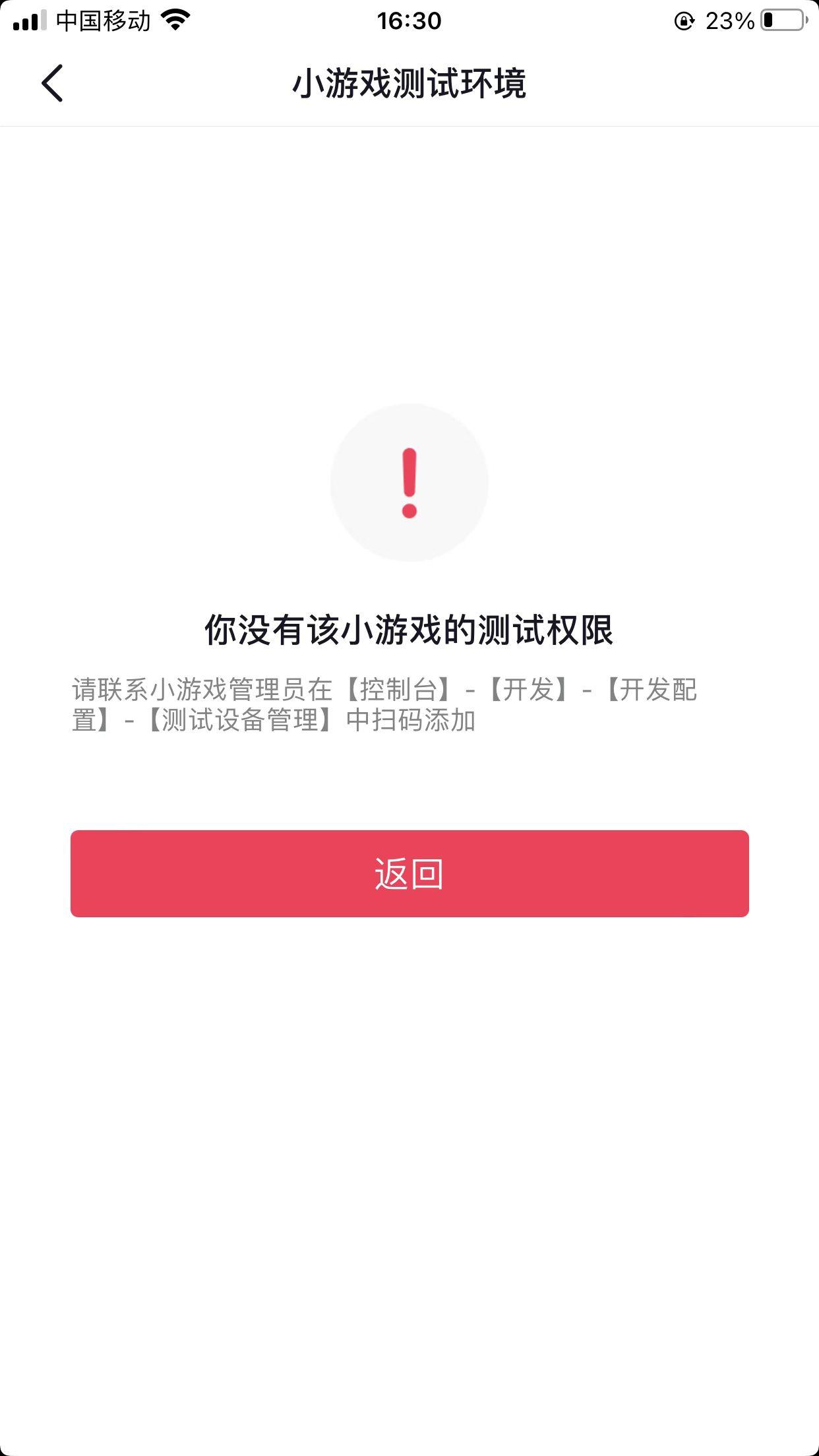Tap the red 返回 button
This screenshot has width=819, height=1456.
tap(409, 873)
